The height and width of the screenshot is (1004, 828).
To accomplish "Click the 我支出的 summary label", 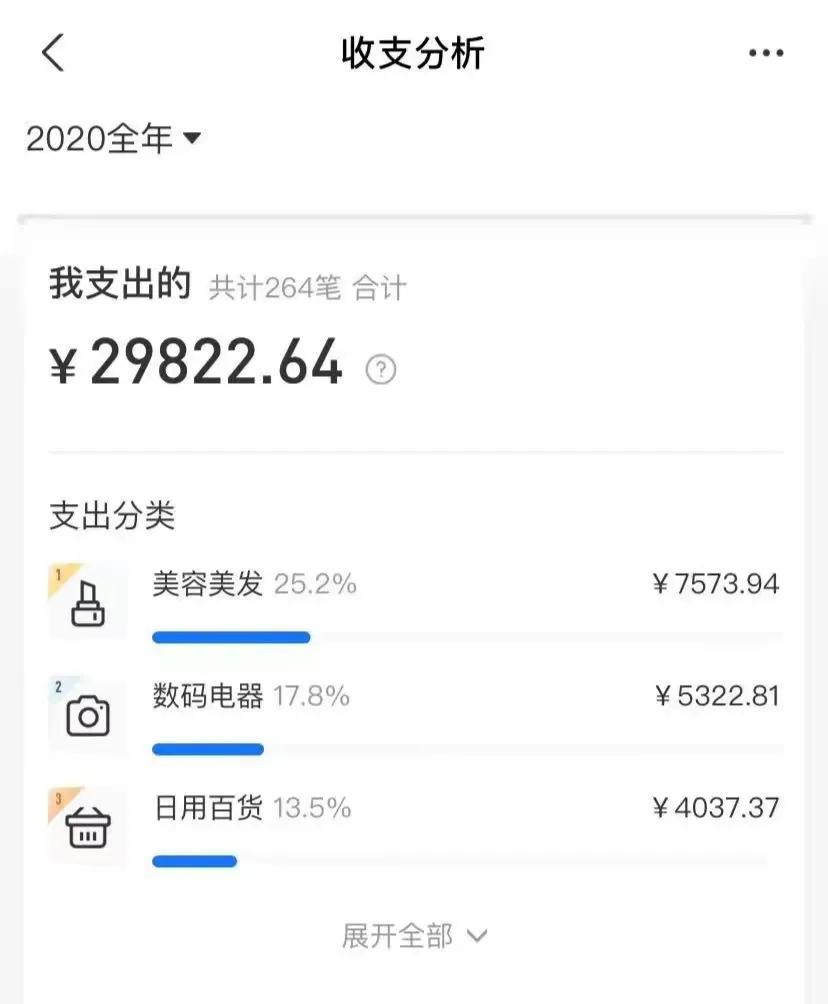I will [x=121, y=285].
